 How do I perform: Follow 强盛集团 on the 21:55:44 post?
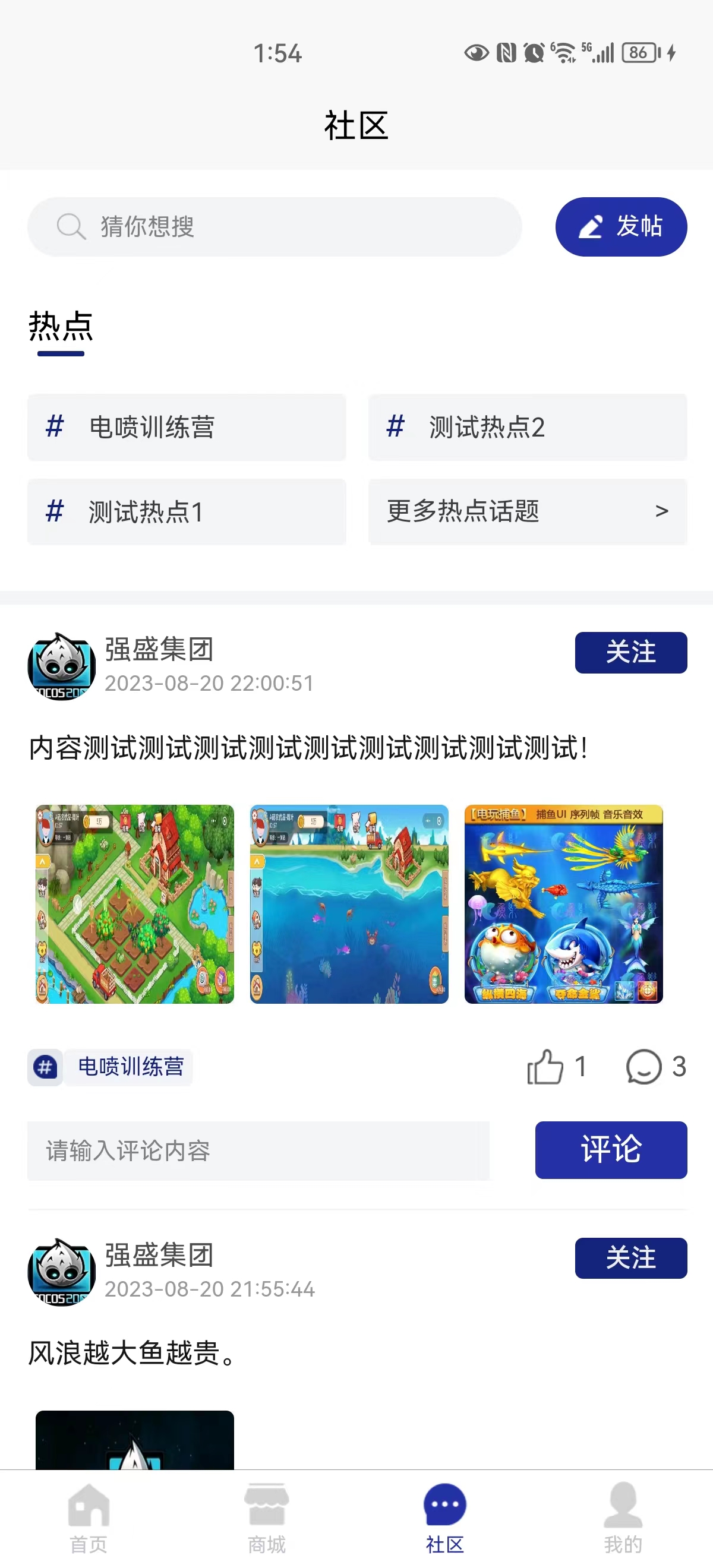[x=630, y=1257]
